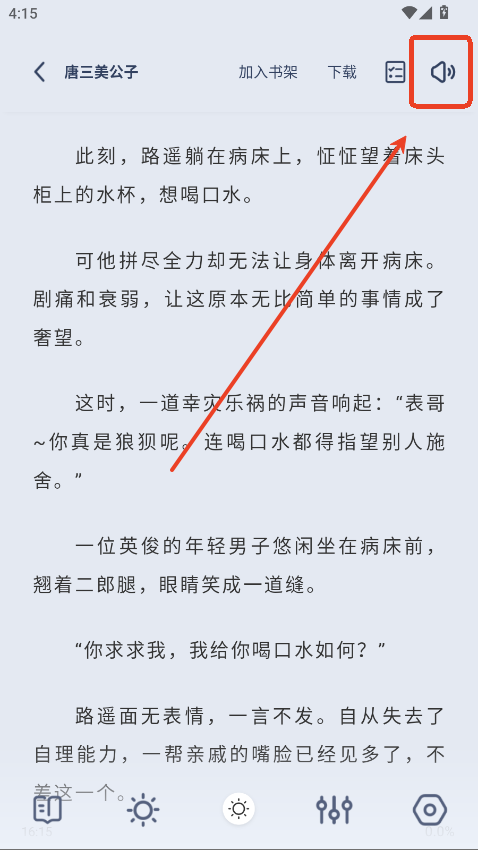Open reader settings with the hexagon icon
The image size is (478, 850).
click(x=430, y=810)
